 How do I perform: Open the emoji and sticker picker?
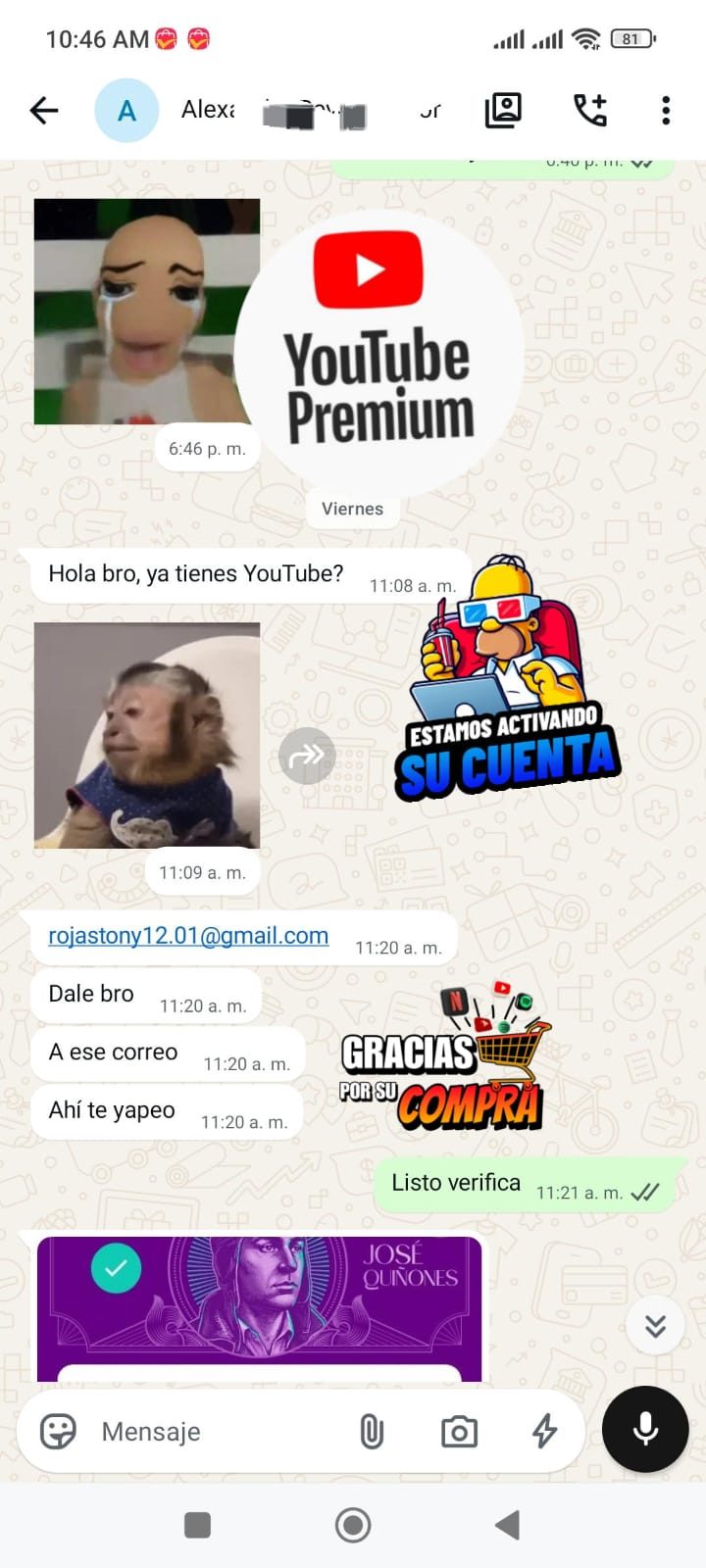(58, 1432)
